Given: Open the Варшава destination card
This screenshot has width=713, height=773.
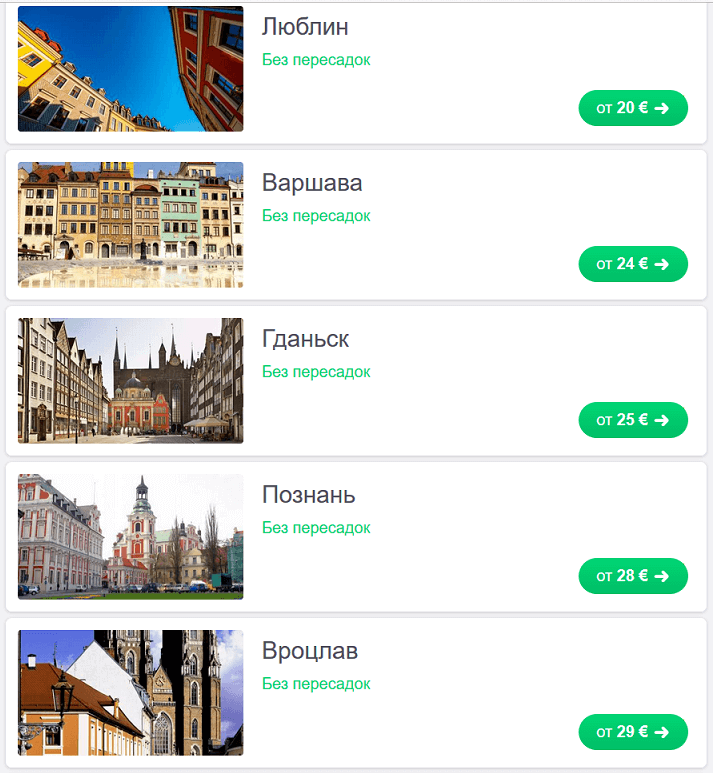Looking at the screenshot, I should tap(312, 183).
